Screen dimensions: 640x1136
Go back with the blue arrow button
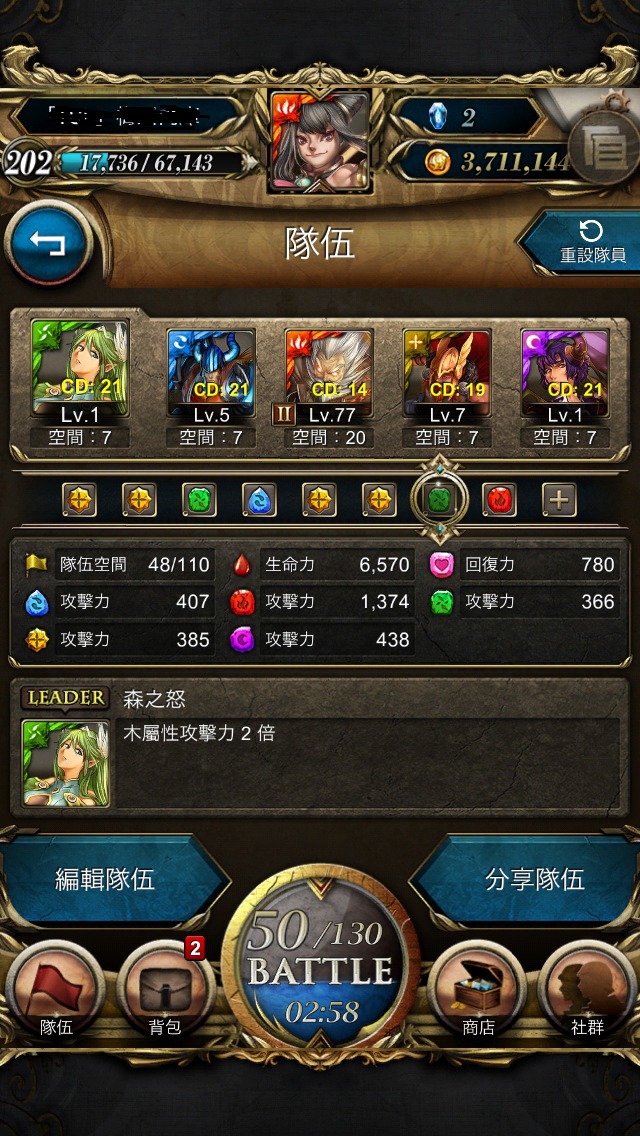tap(48, 242)
